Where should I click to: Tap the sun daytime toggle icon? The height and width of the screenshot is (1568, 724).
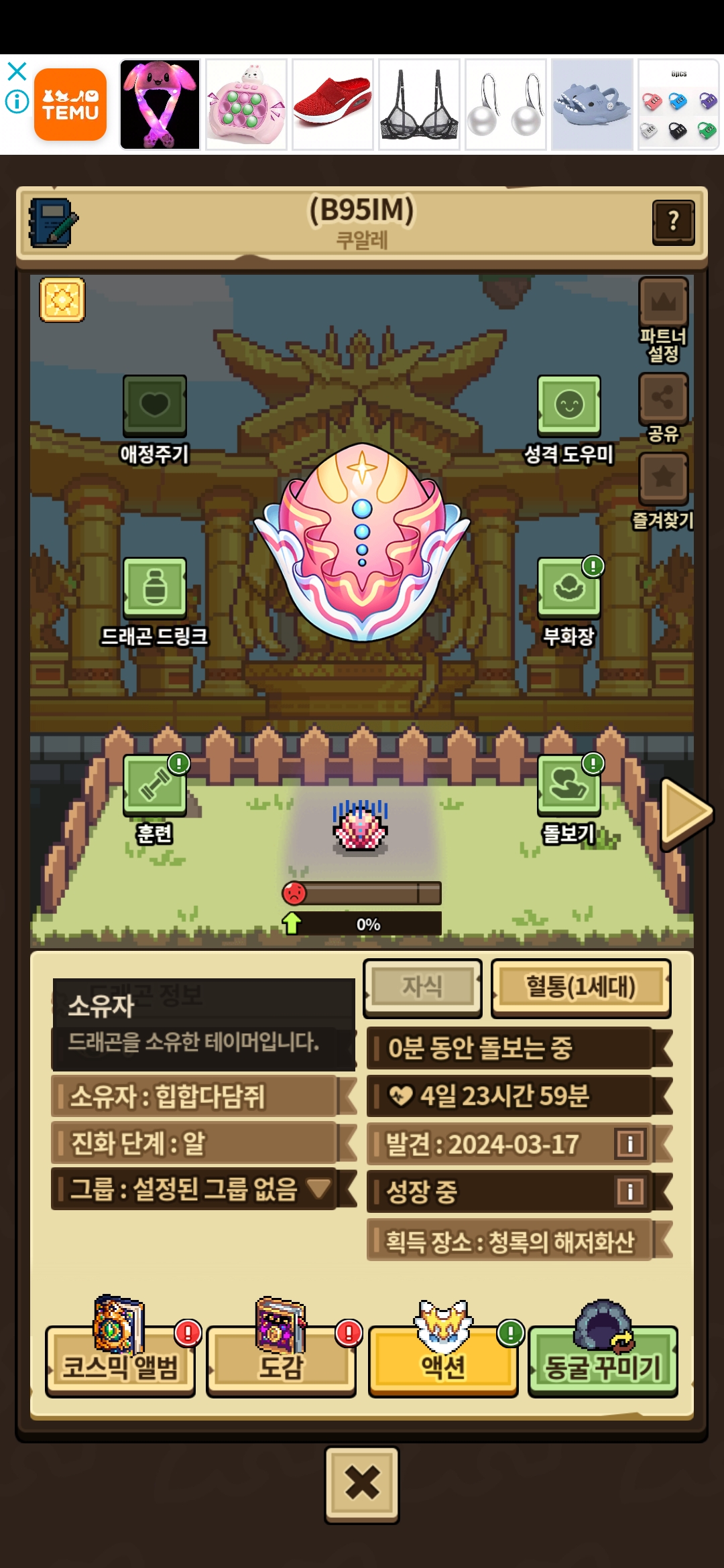62,300
